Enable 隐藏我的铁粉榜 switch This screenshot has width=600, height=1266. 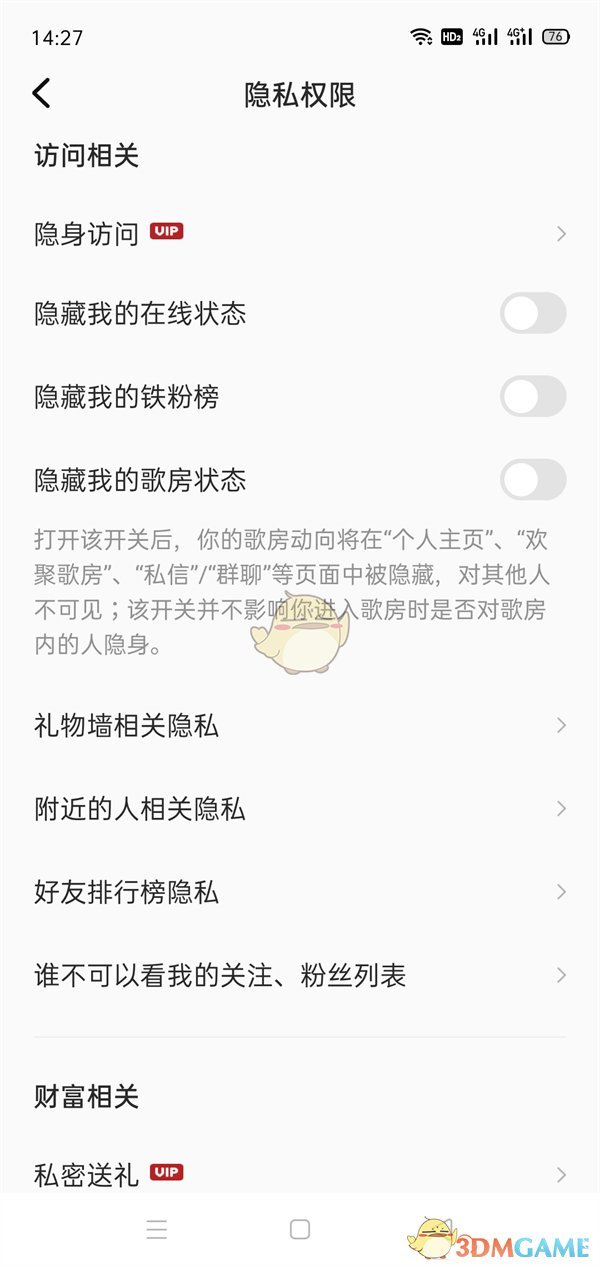tap(533, 397)
